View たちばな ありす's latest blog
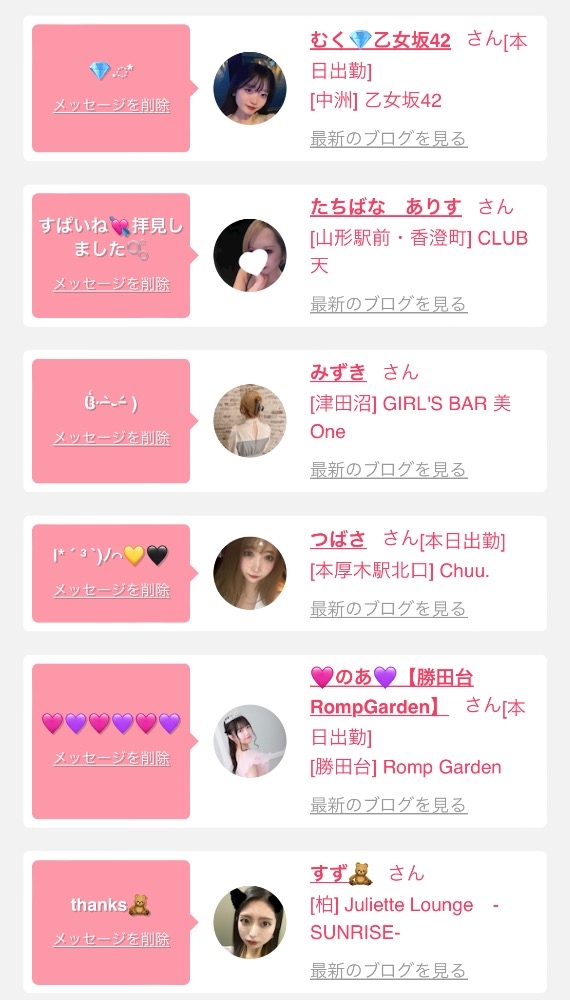Image resolution: width=570 pixels, height=1000 pixels. [x=388, y=304]
